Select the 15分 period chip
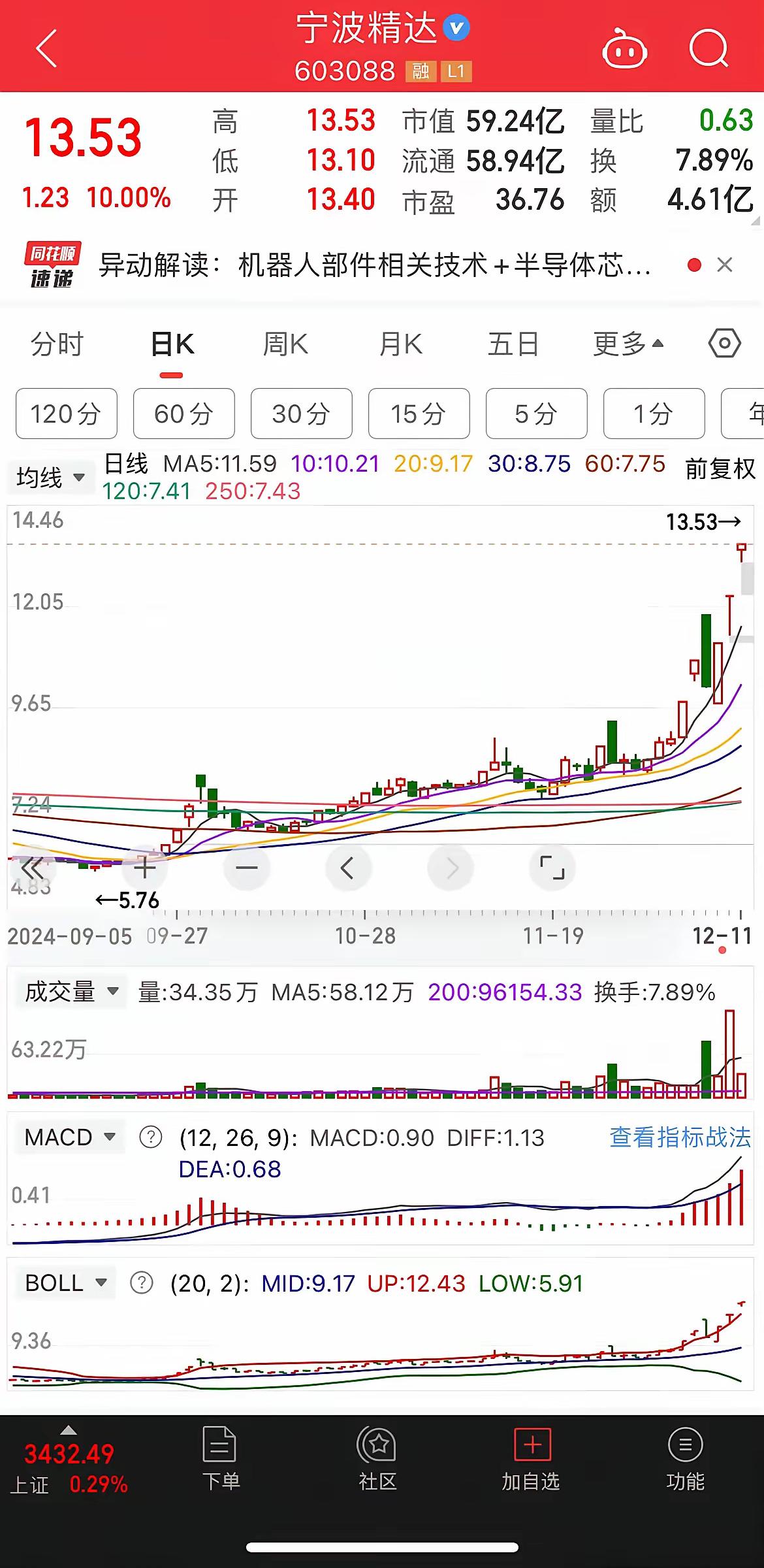Screen dimensions: 764x1568 coord(419,414)
